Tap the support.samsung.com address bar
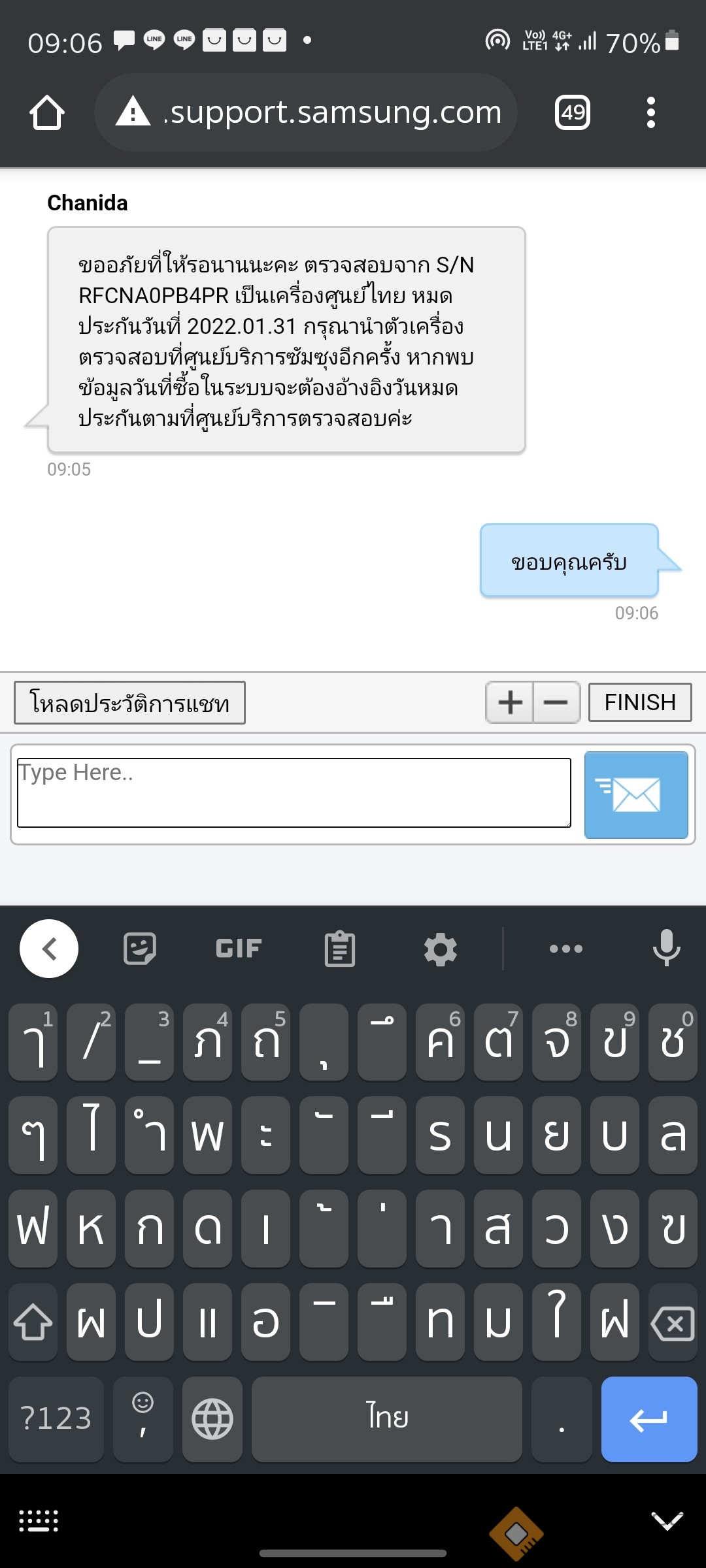 (x=306, y=113)
